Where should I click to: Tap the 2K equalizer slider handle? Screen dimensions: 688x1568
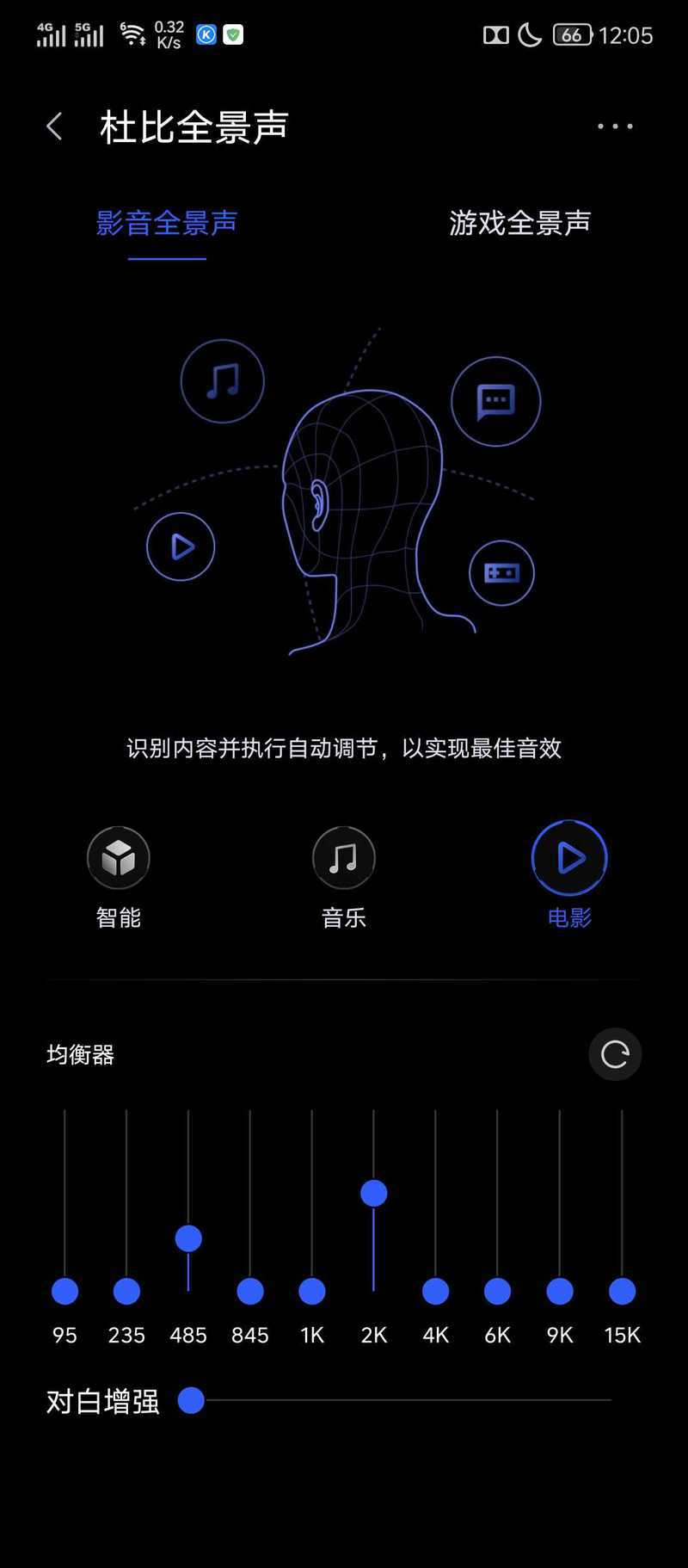pyautogui.click(x=373, y=1193)
